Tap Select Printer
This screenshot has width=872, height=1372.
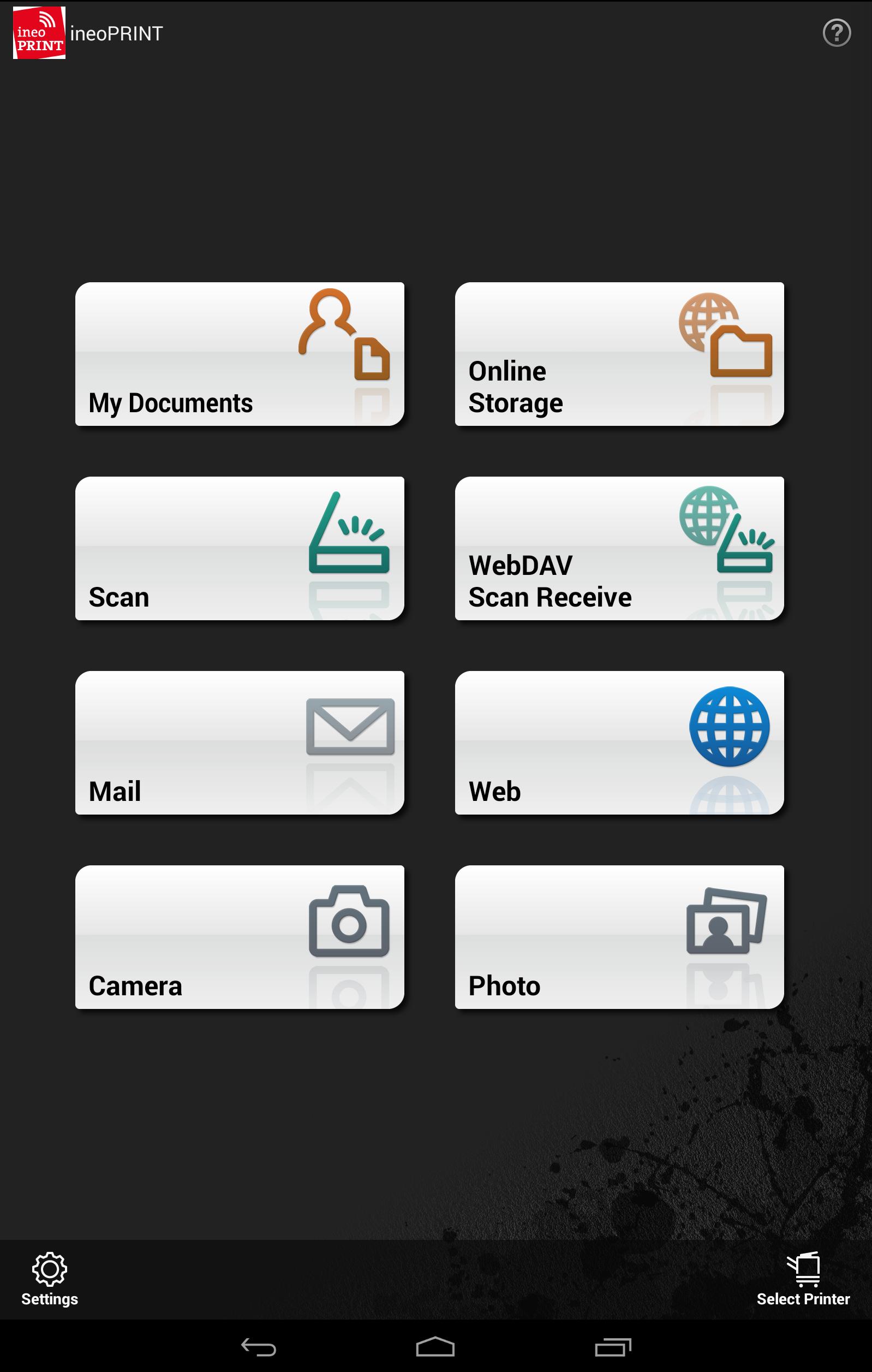tap(803, 1279)
